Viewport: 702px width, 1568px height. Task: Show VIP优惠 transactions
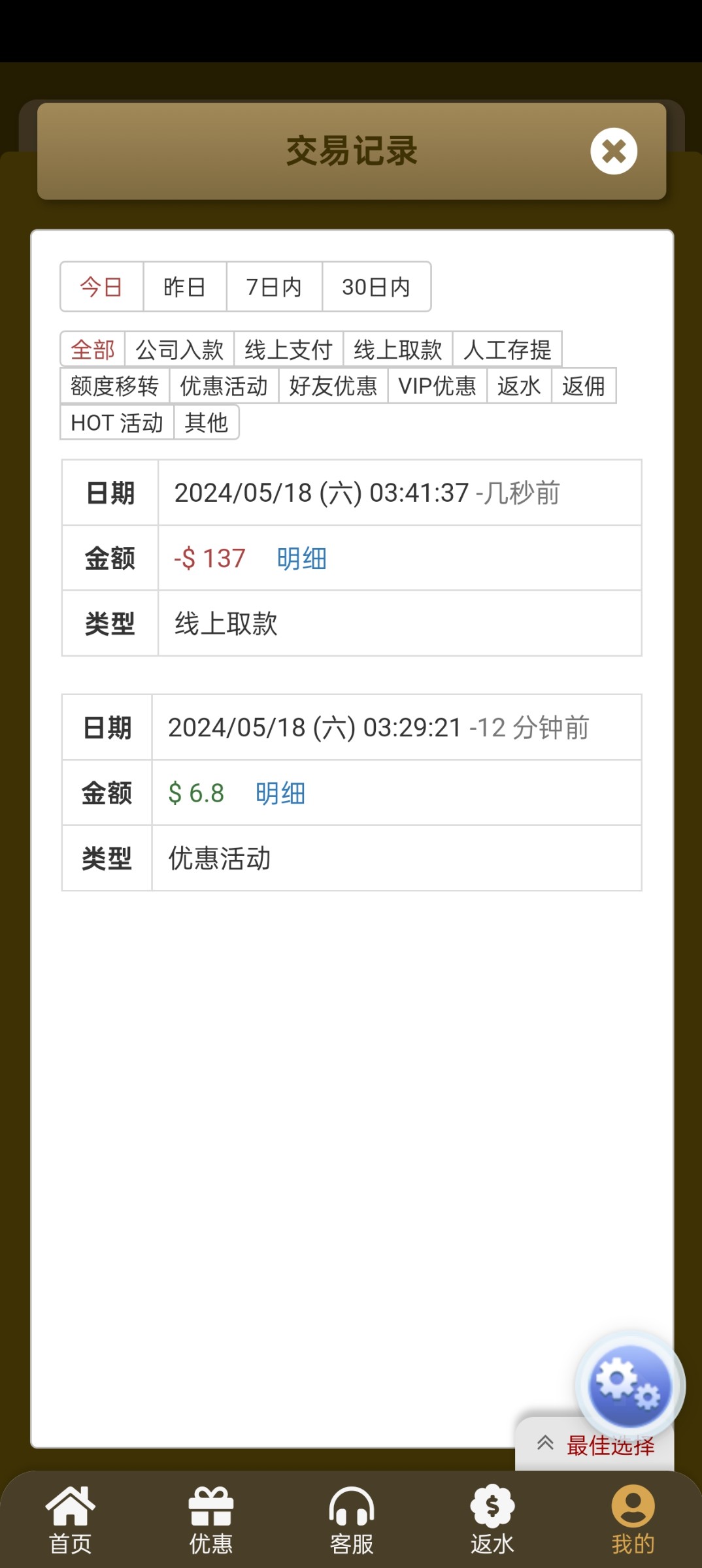coord(437,386)
